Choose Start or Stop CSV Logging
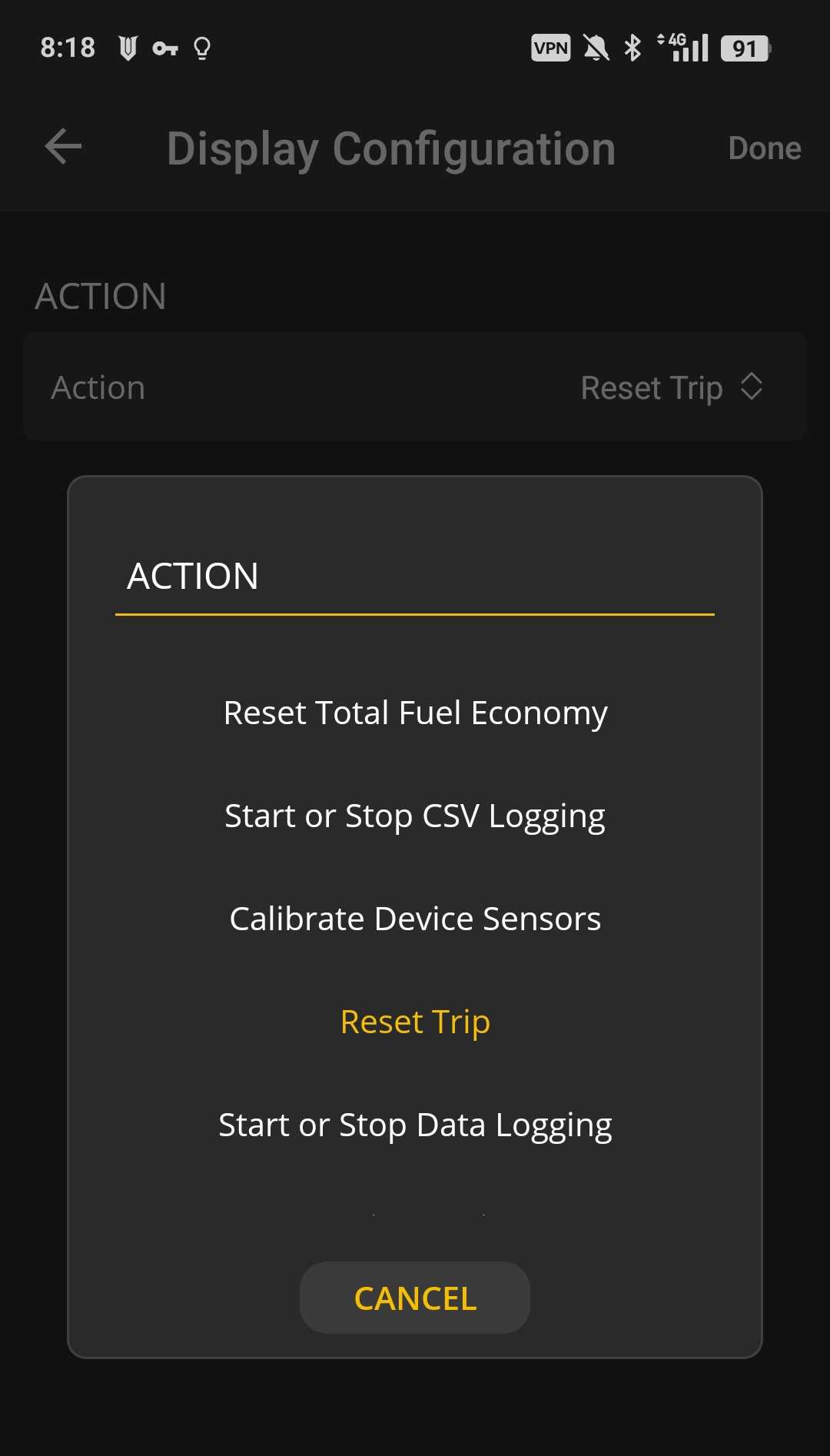 pyautogui.click(x=415, y=816)
